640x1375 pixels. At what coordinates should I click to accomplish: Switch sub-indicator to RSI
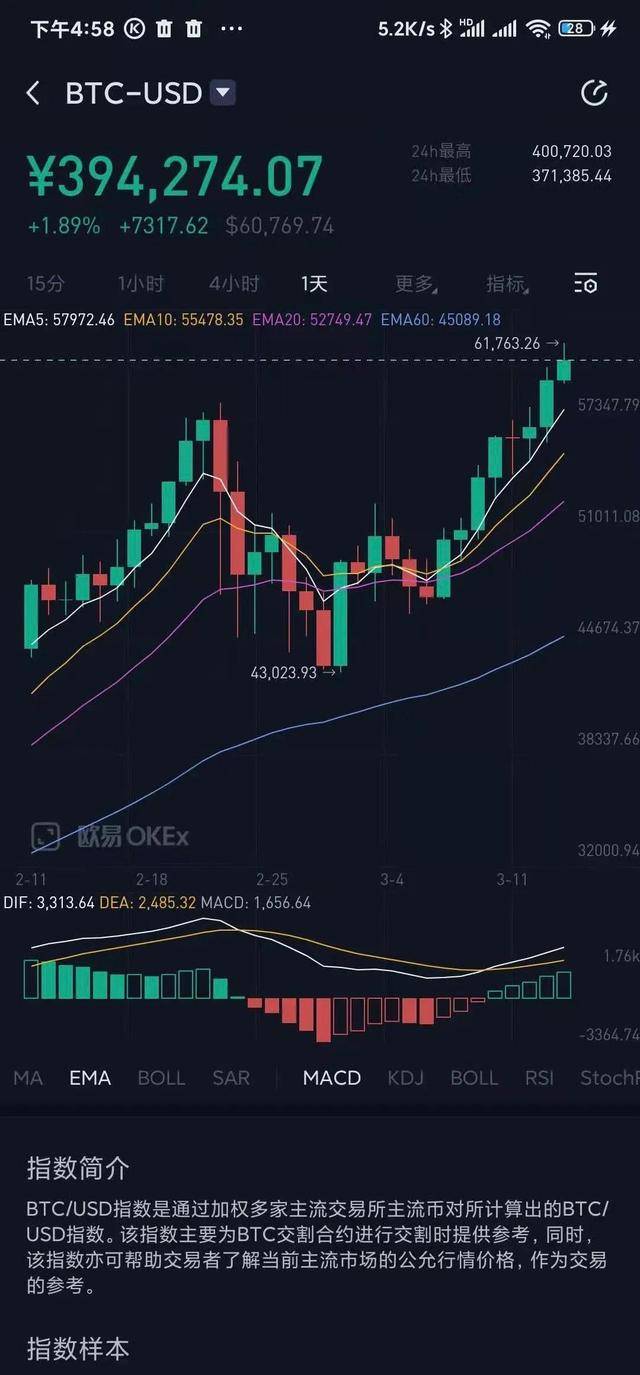(539, 1078)
